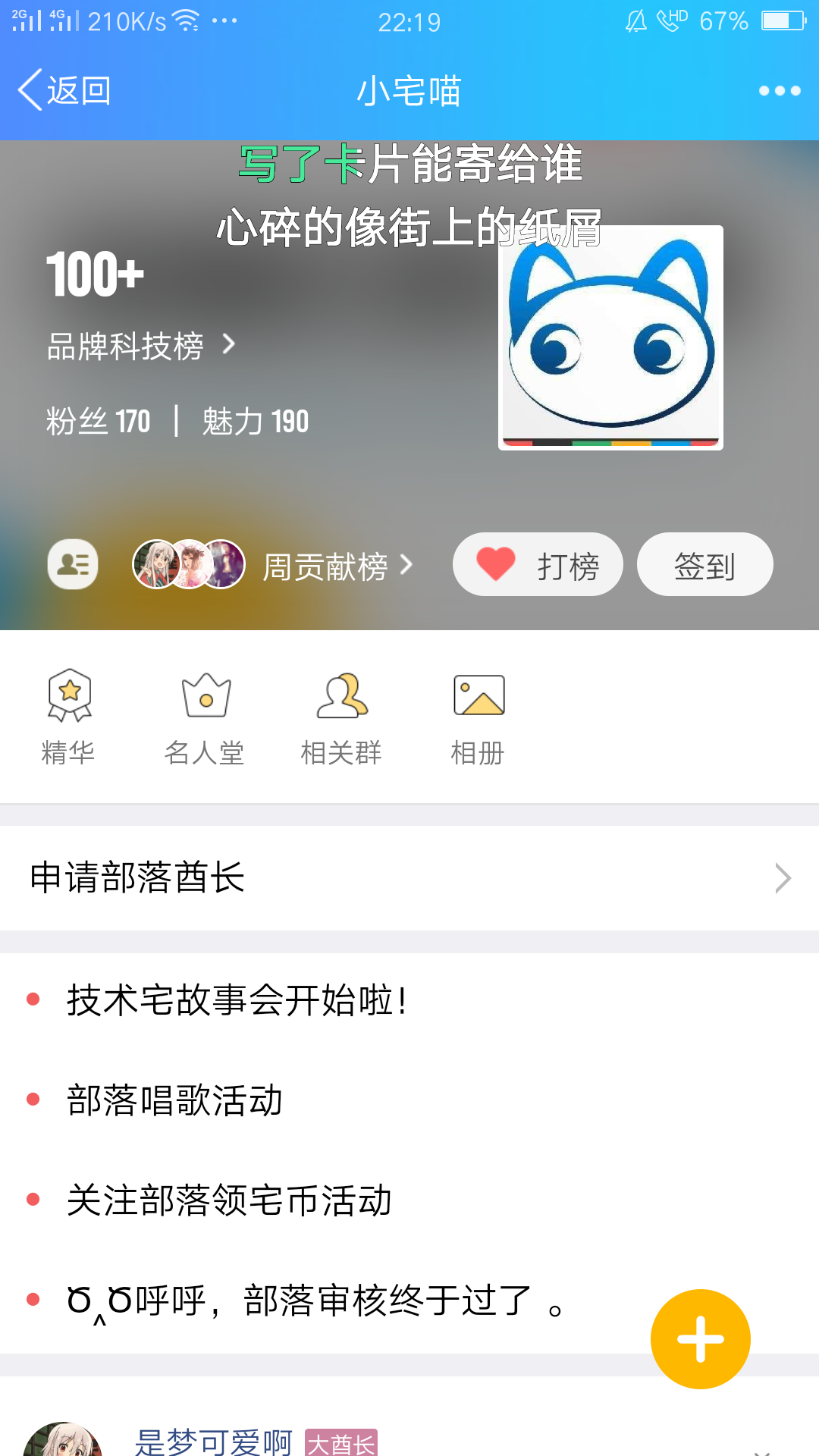Viewport: 819px width, 1456px height.
Task: Tap the 打榜 heart button
Action: pos(538,565)
